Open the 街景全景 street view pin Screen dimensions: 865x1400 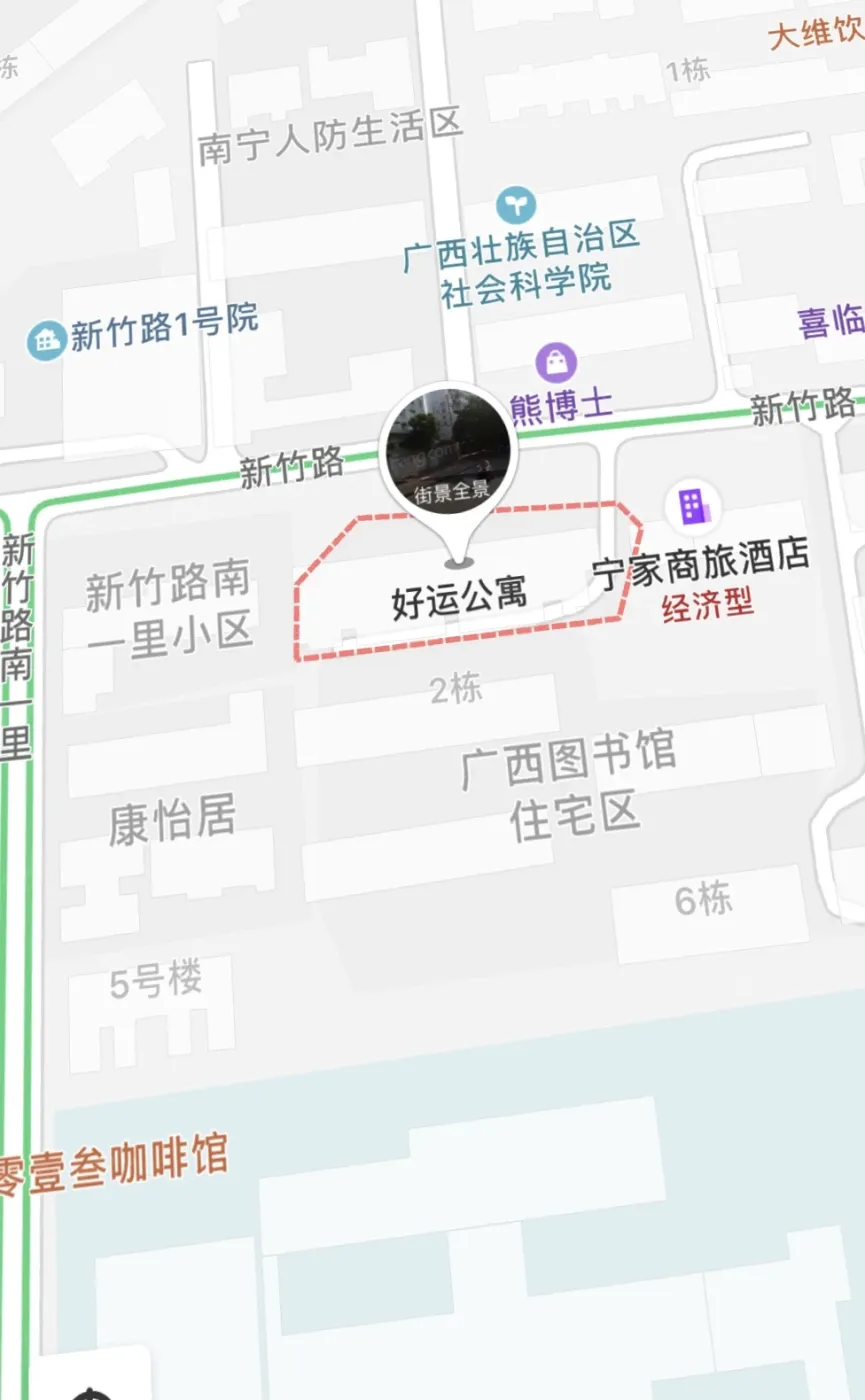pyautogui.click(x=449, y=450)
